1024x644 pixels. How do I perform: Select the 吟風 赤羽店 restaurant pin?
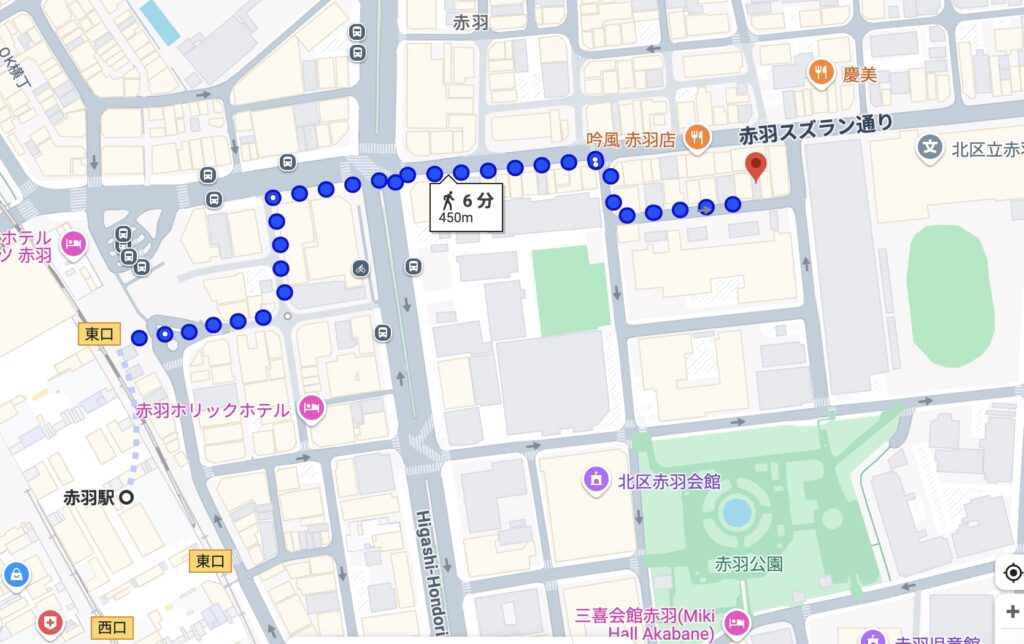(x=698, y=138)
